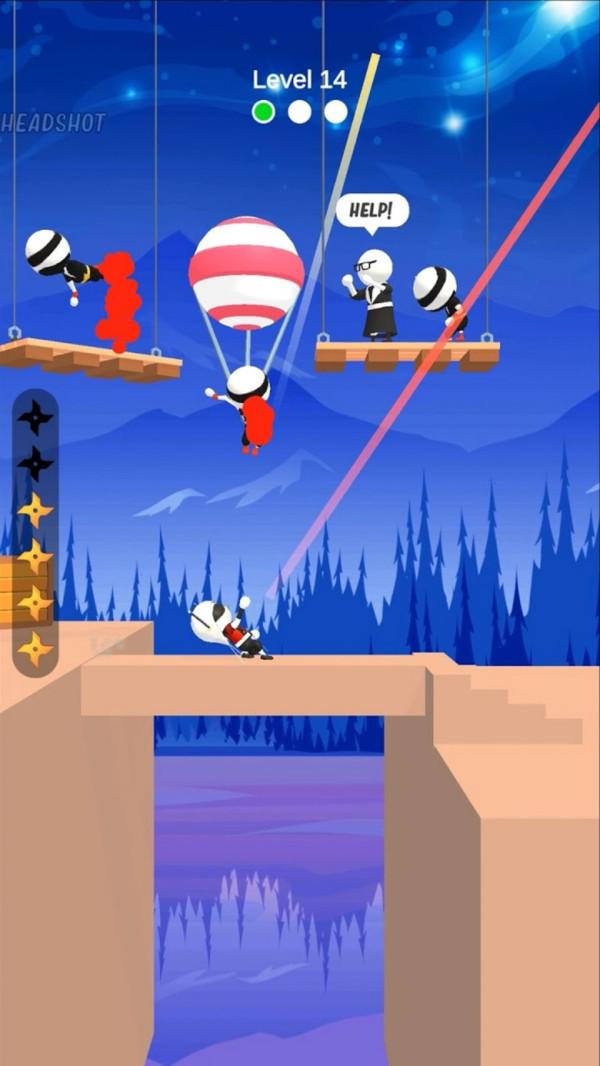Viewport: 600px width, 1066px height.
Task: Tap the striped hot air balloon
Action: (x=246, y=272)
